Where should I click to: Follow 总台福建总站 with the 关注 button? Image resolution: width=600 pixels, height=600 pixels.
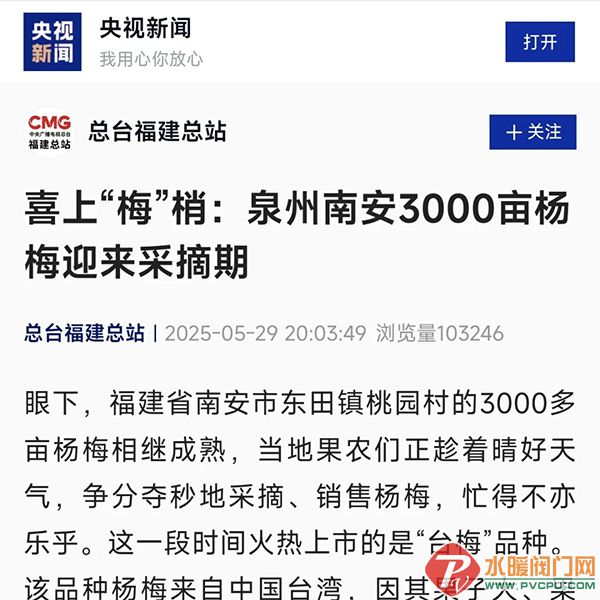[533, 132]
